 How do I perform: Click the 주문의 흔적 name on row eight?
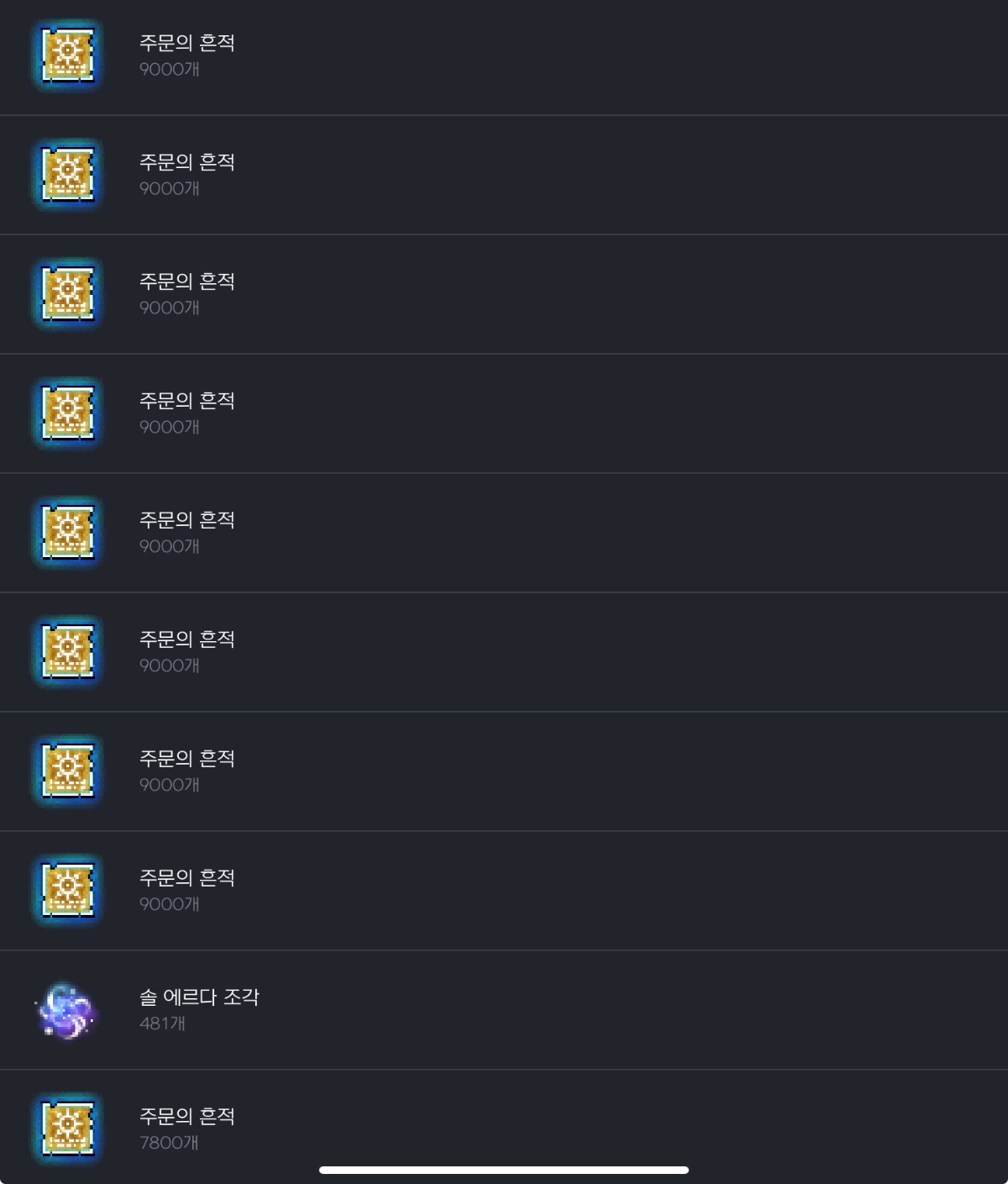pyautogui.click(x=187, y=877)
